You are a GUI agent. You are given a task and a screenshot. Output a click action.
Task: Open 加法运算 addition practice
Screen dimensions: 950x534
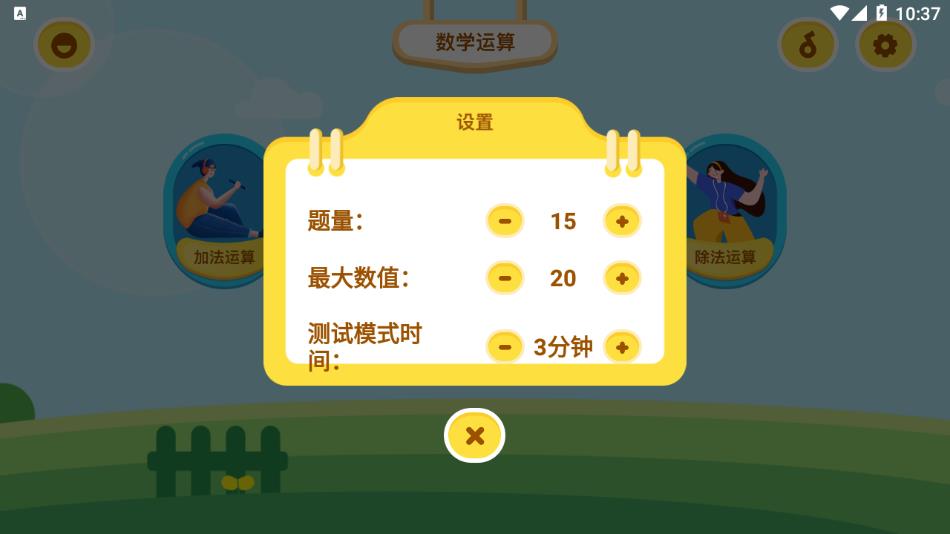[215, 215]
